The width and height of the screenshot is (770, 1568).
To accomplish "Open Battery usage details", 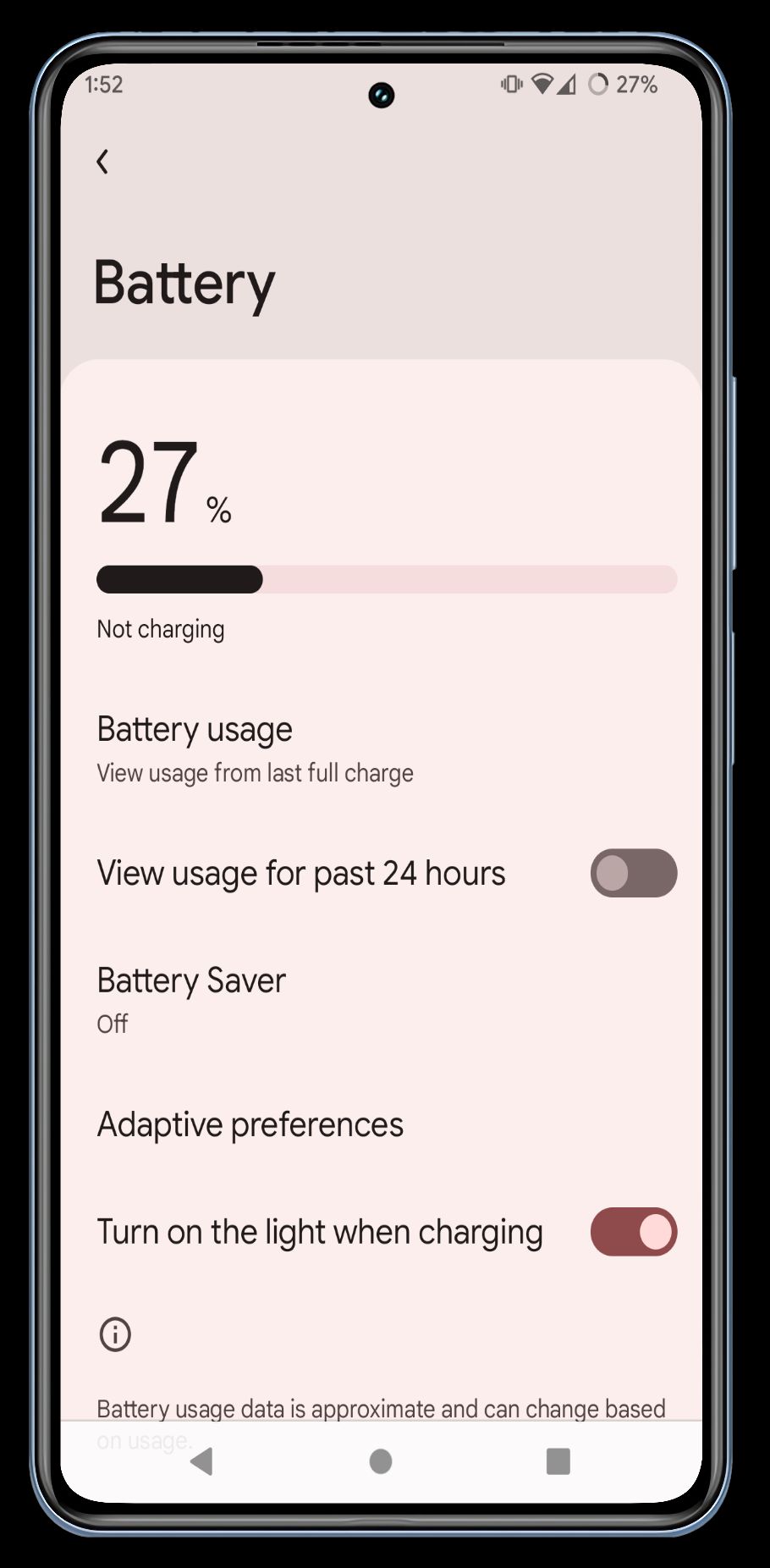I will [x=254, y=748].
